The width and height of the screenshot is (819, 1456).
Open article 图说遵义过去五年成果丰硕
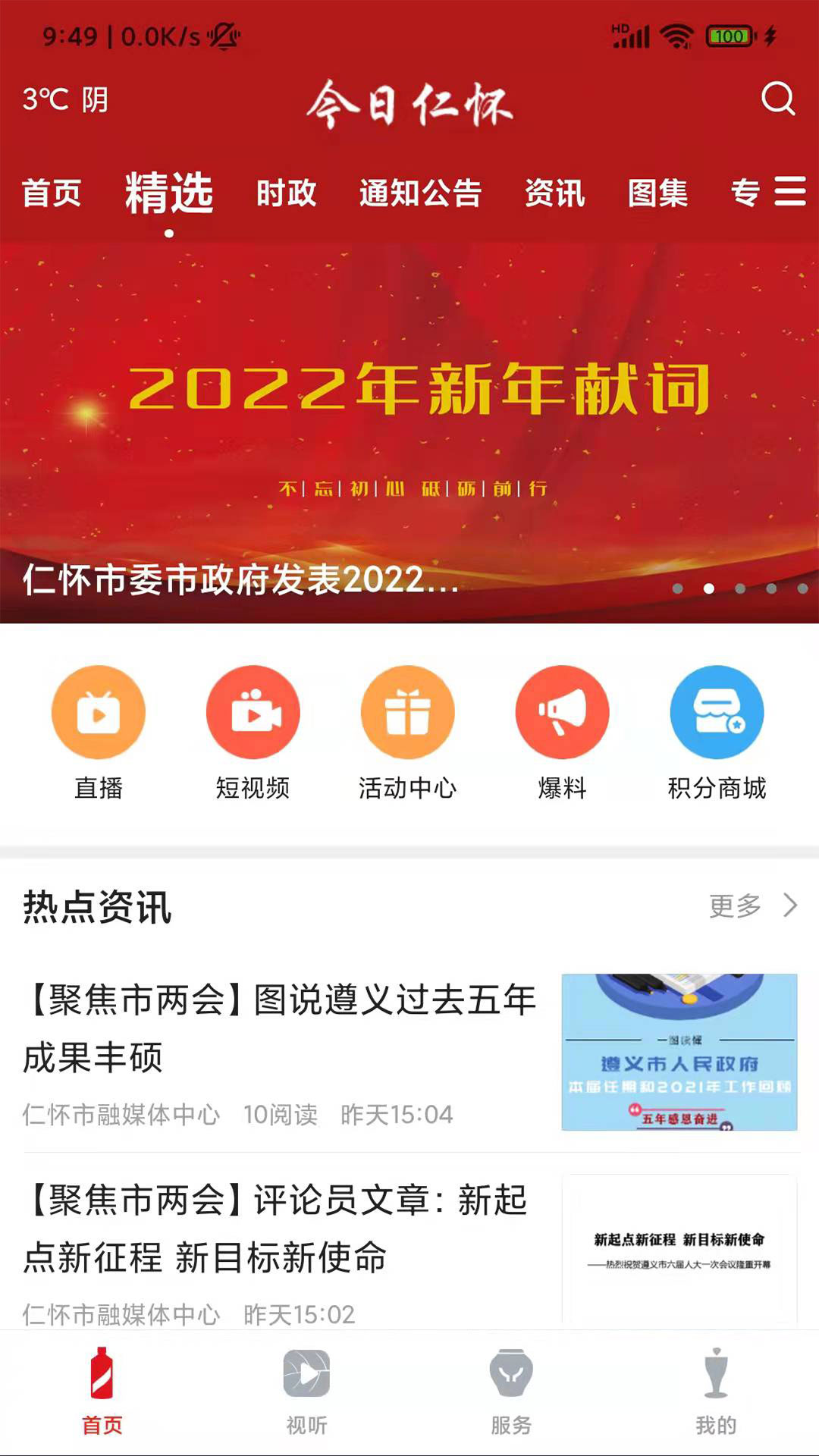point(281,1028)
